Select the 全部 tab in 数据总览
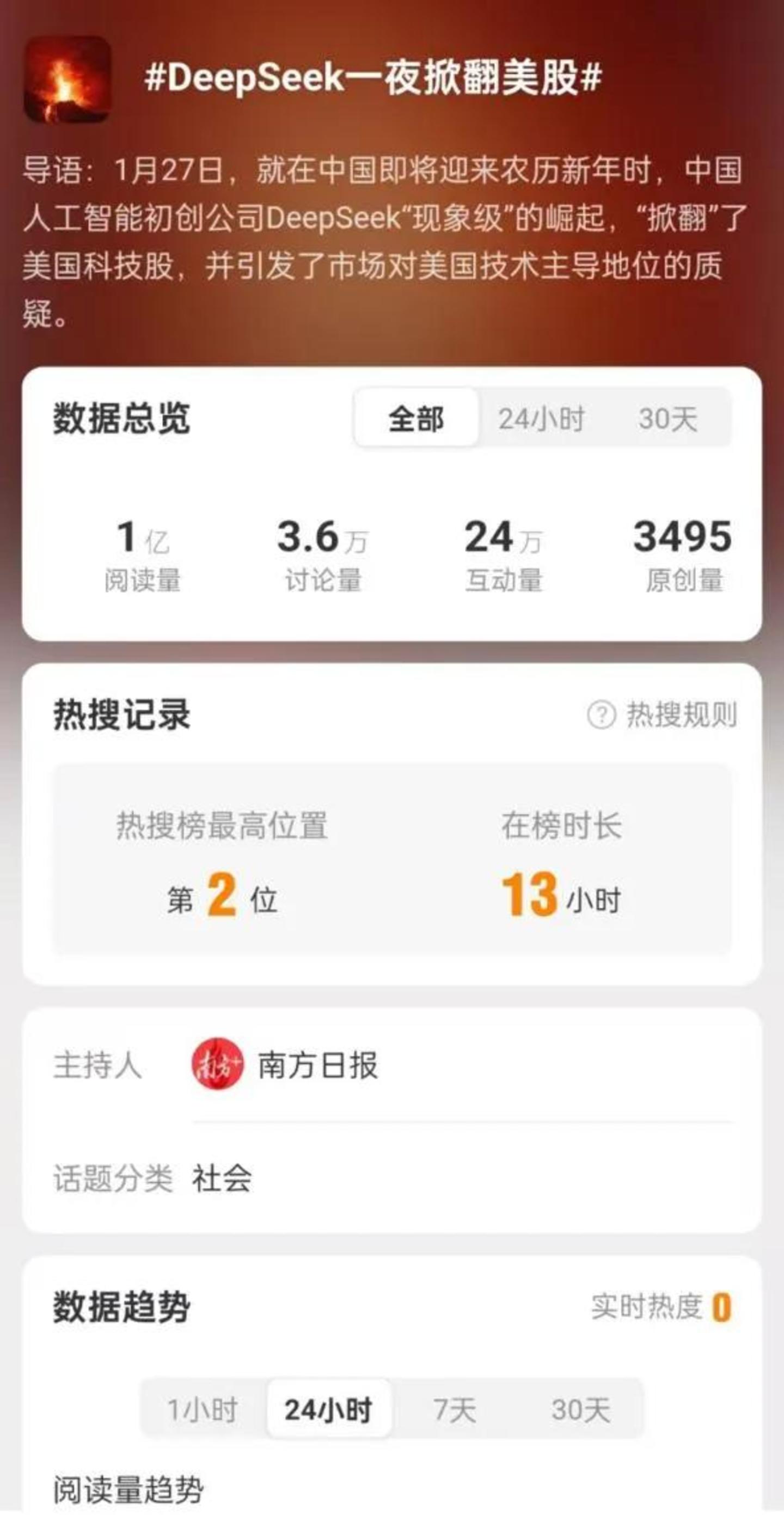This screenshot has width=784, height=1515. click(x=416, y=419)
